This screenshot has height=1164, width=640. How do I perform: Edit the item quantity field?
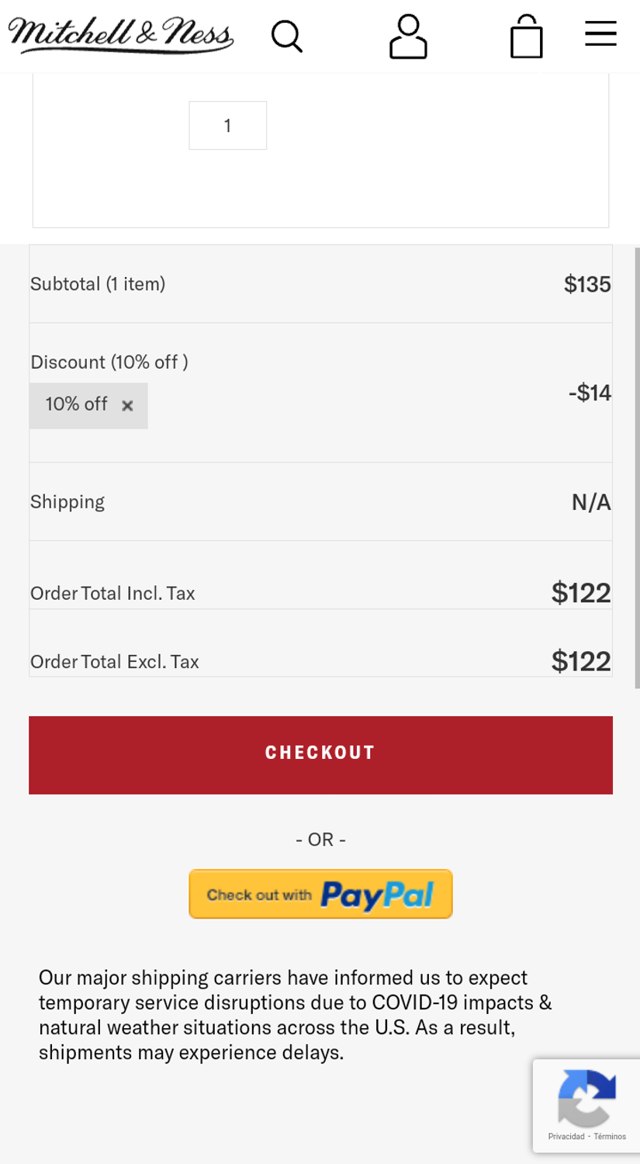click(x=228, y=126)
